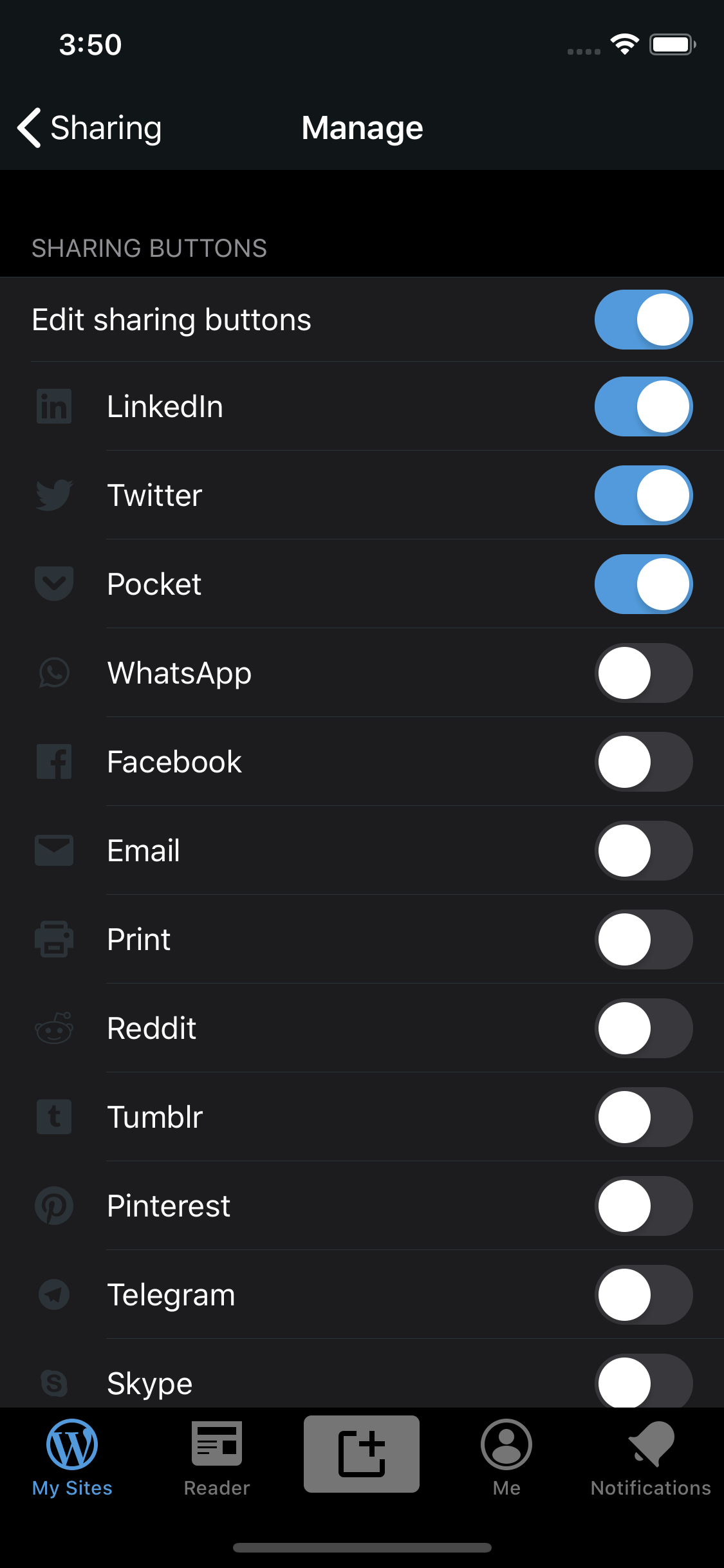Click the Pinterest icon
This screenshot has height=1568, width=724.
[x=53, y=1206]
